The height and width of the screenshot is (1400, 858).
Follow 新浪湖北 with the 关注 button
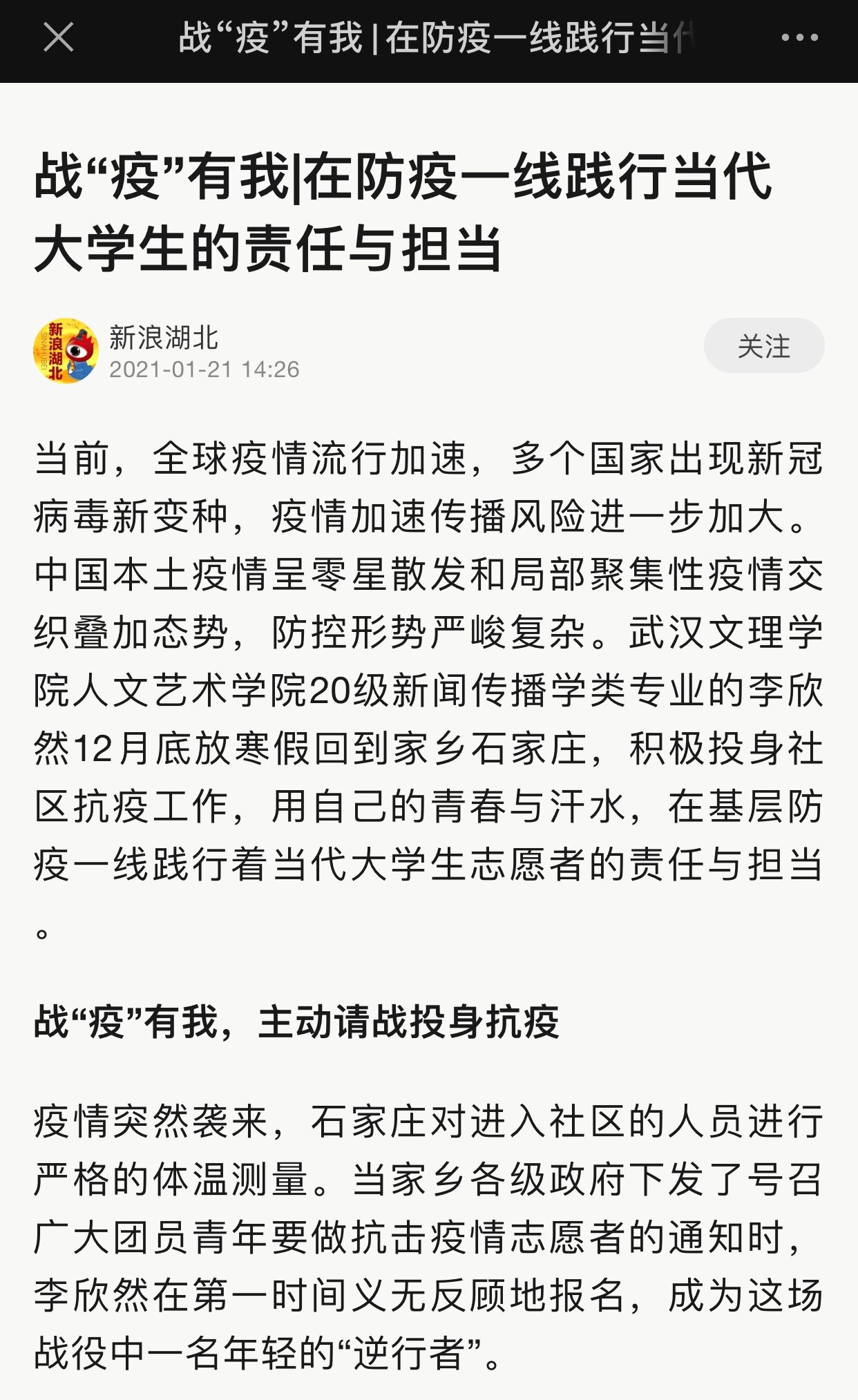pos(763,345)
